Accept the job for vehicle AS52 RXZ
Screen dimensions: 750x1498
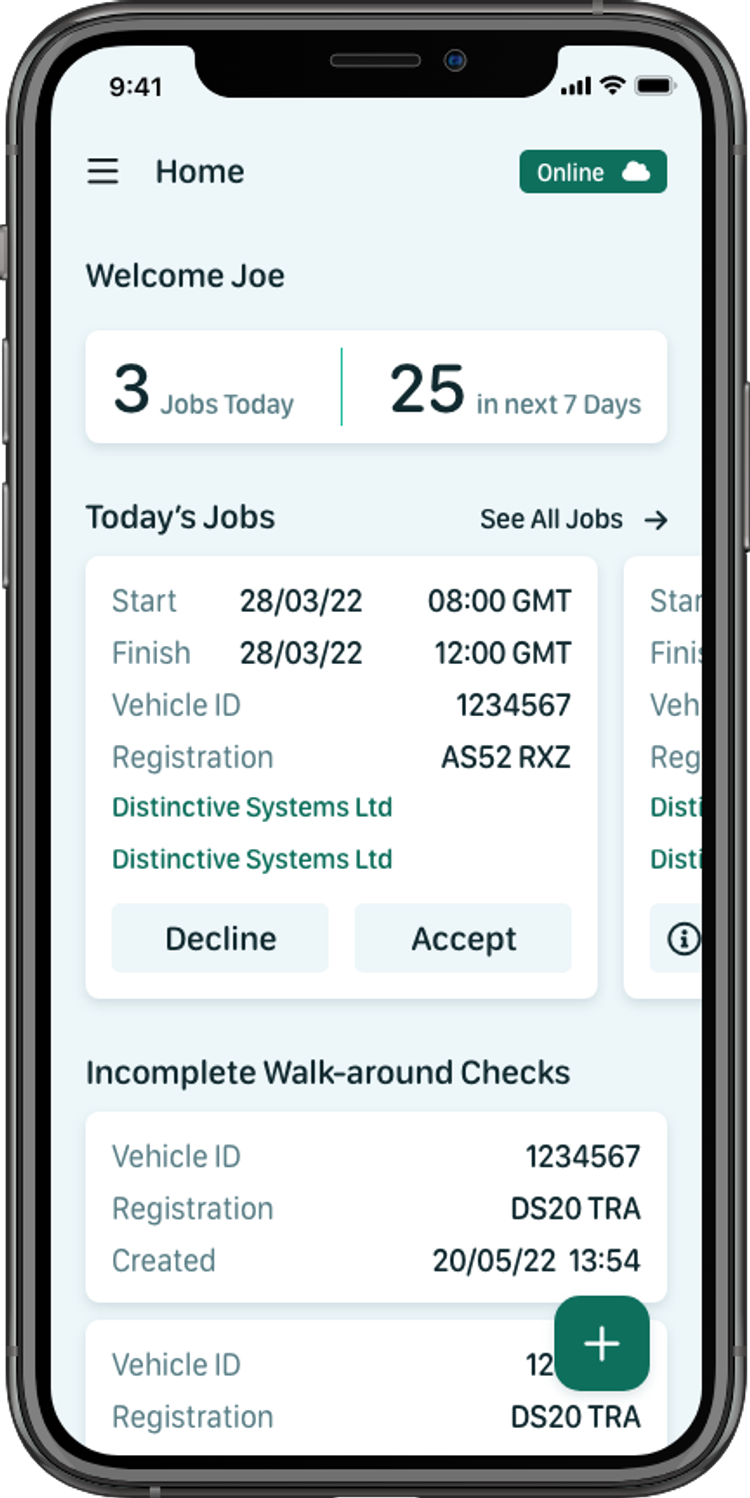[x=463, y=938]
